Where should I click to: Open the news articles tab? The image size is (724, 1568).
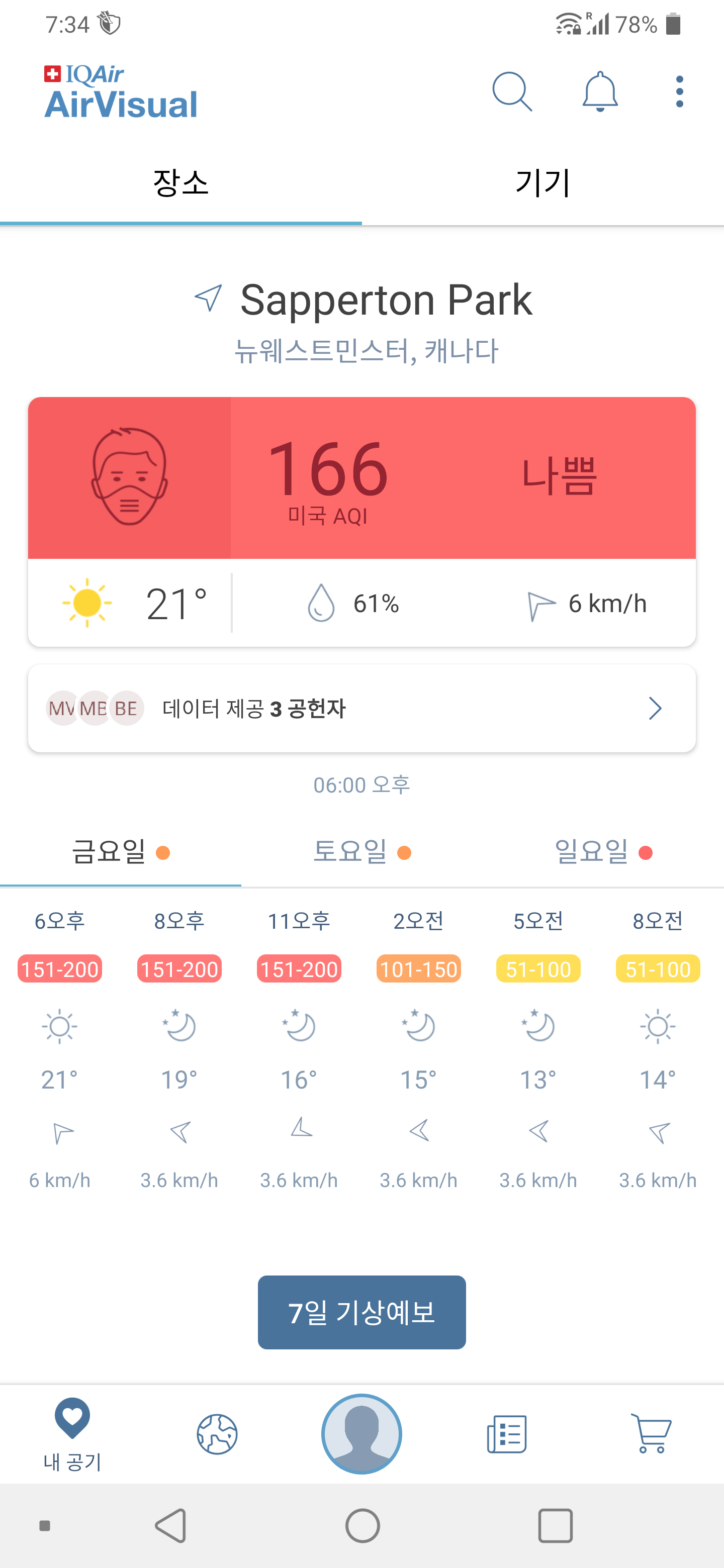click(x=507, y=1433)
